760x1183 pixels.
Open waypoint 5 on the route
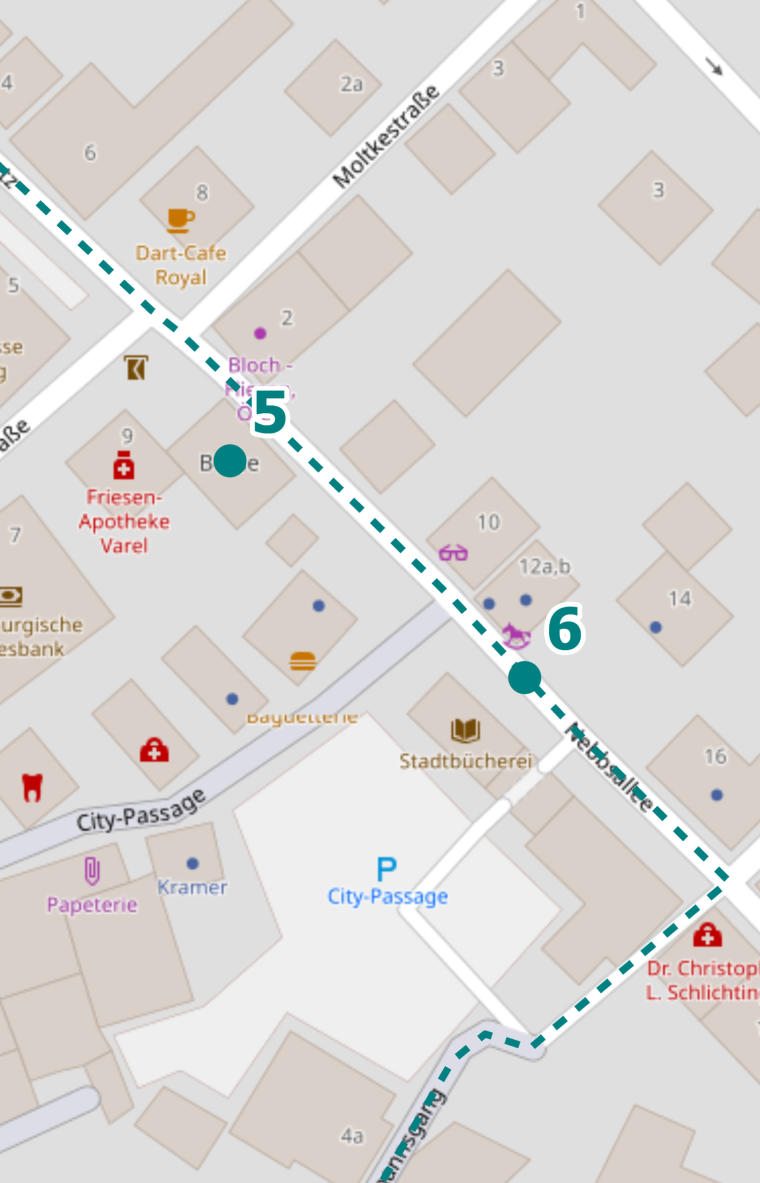[x=230, y=461]
